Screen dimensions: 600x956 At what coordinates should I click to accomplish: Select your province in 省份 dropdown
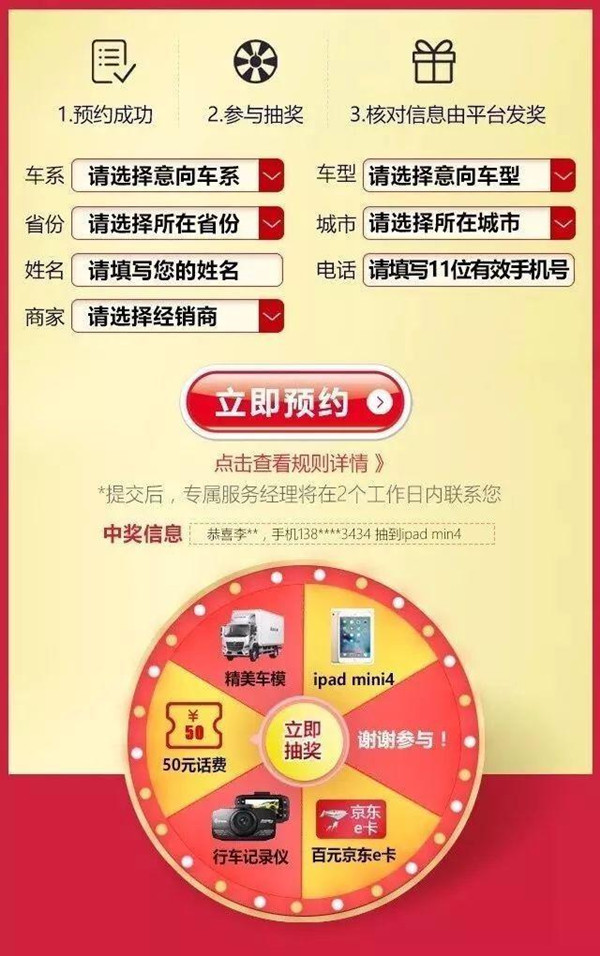coord(180,223)
